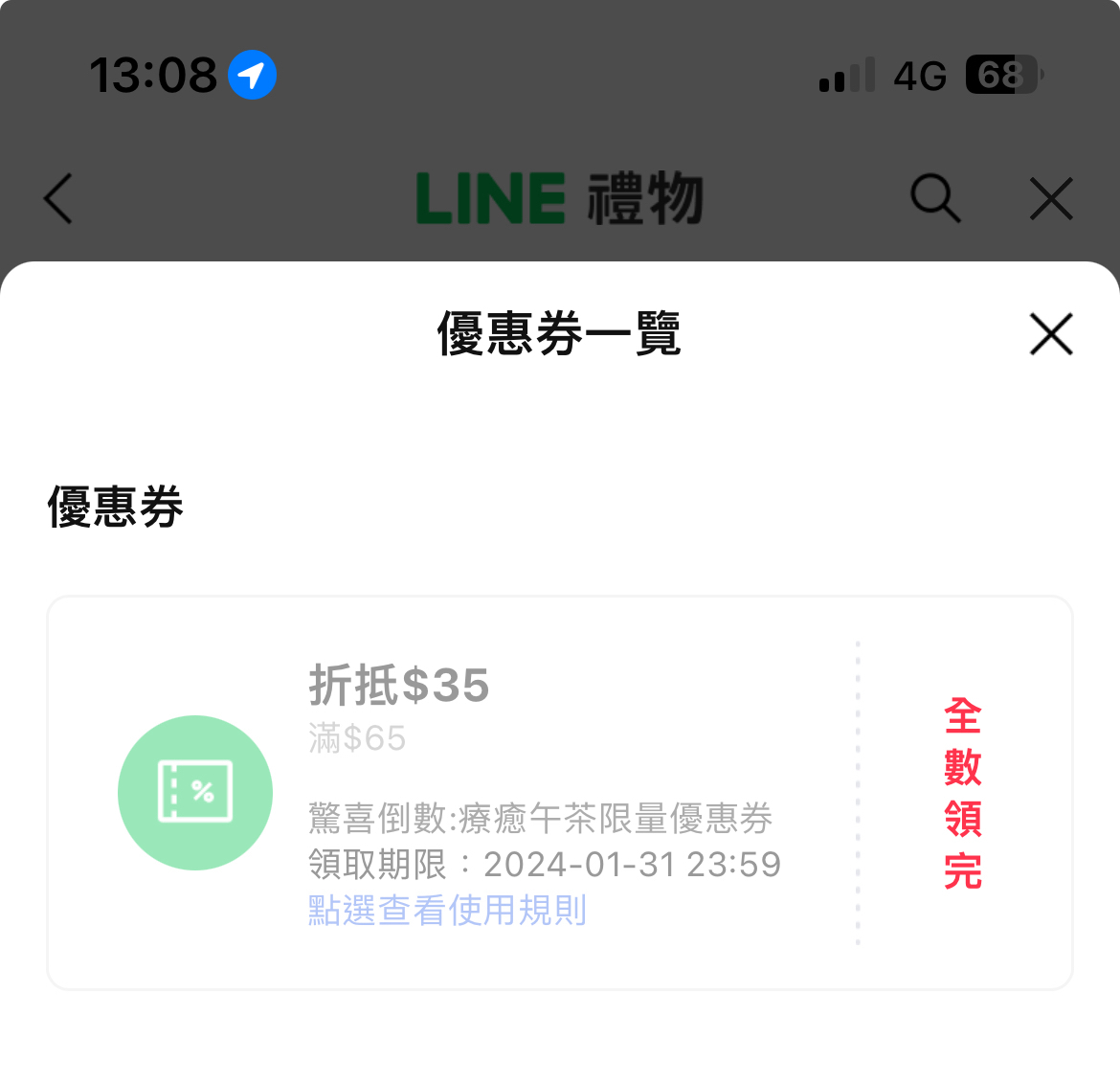Go back using the header arrow

click(x=58, y=199)
